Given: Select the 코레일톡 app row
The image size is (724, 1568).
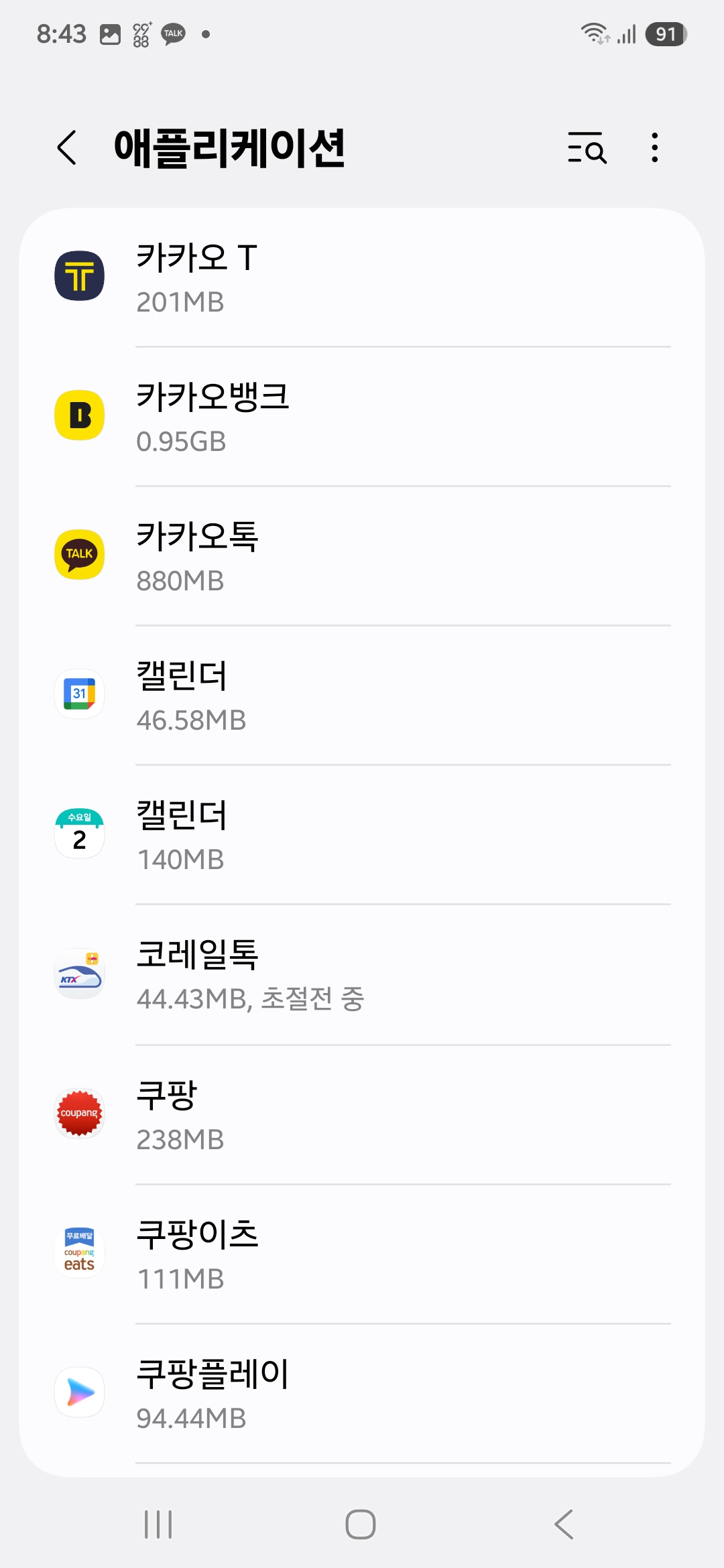Looking at the screenshot, I should coord(362,974).
